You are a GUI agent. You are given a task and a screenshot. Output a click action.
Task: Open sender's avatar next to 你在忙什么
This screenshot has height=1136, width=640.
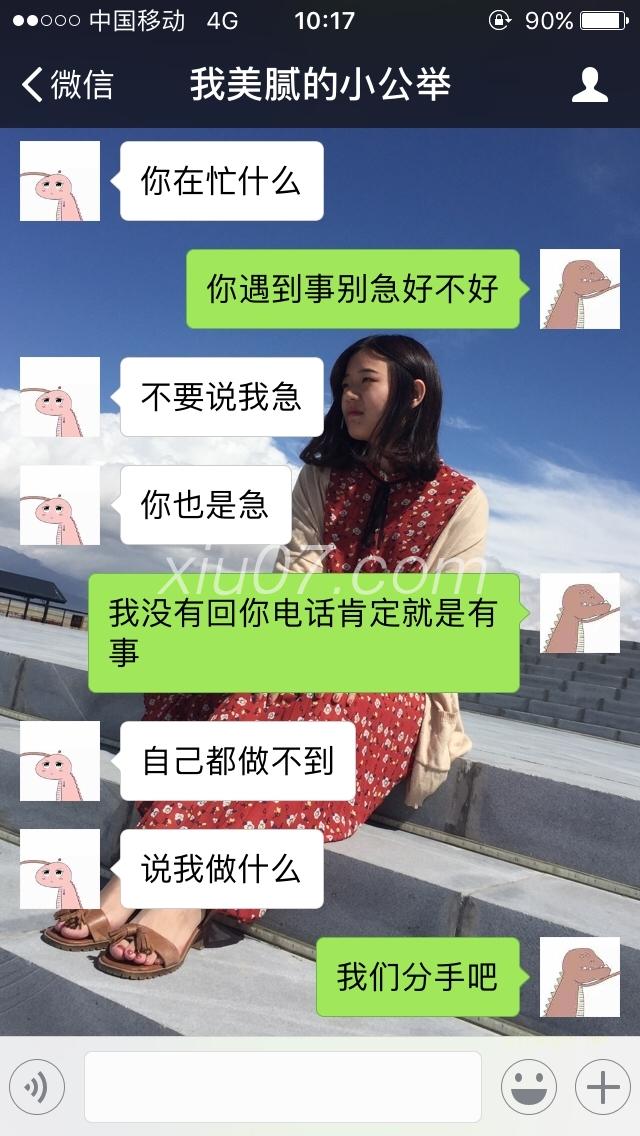[x=60, y=181]
